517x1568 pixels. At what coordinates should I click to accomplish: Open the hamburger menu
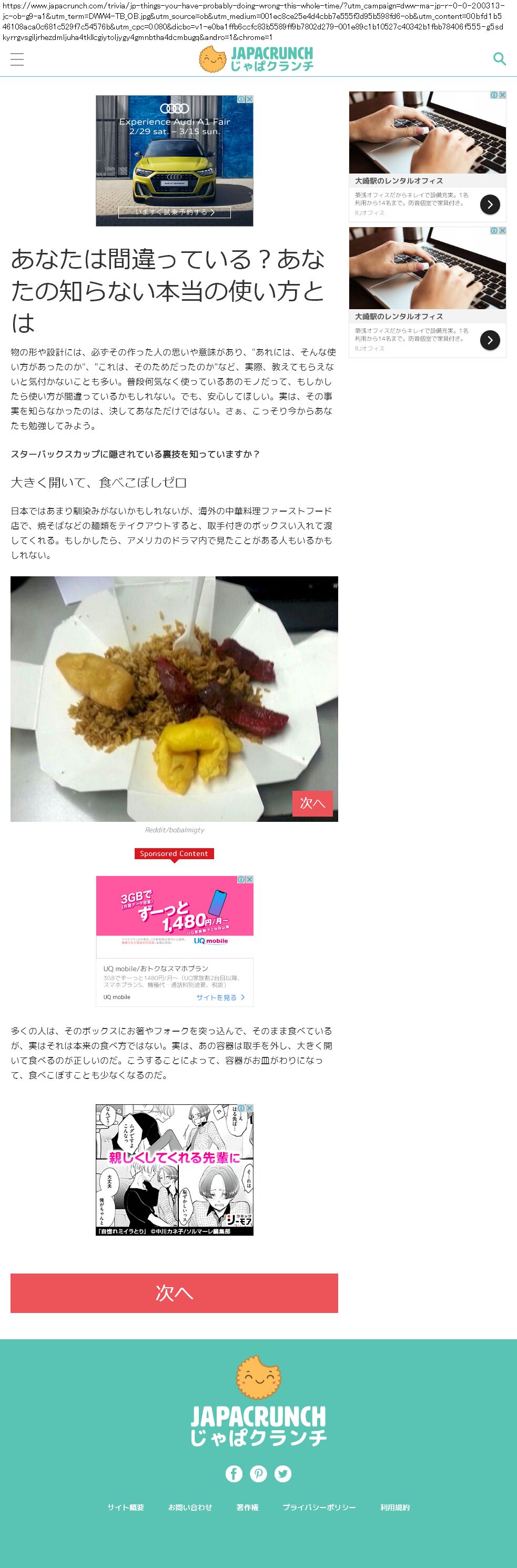point(17,59)
